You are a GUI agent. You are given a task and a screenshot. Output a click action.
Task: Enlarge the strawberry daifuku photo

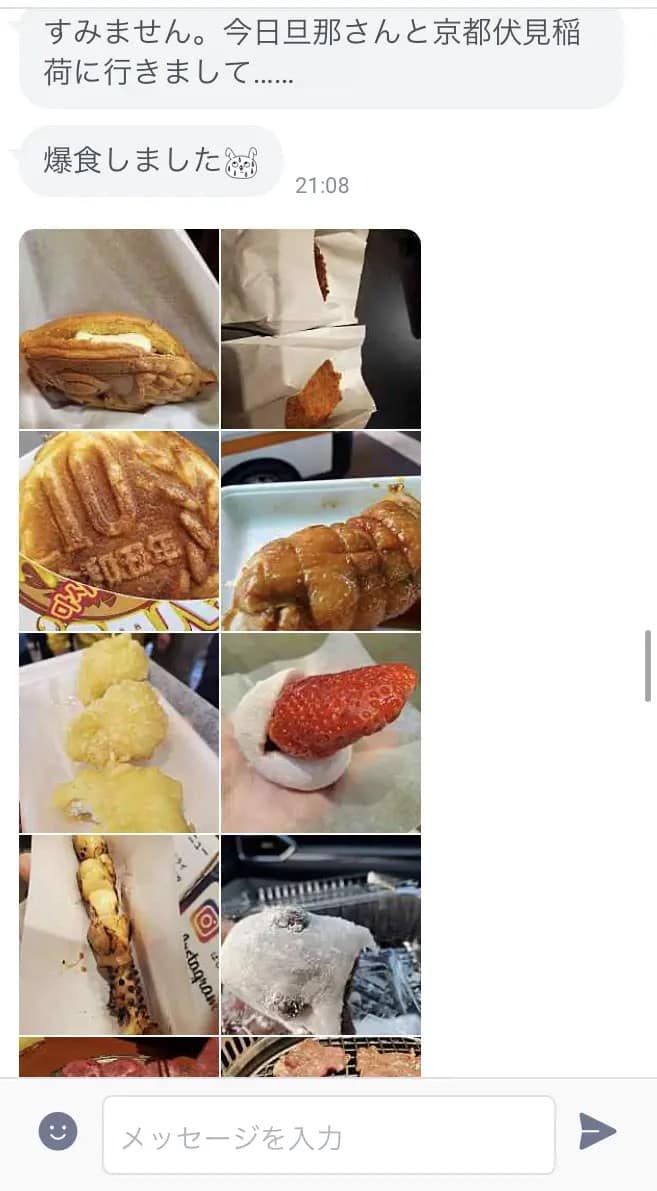click(321, 733)
